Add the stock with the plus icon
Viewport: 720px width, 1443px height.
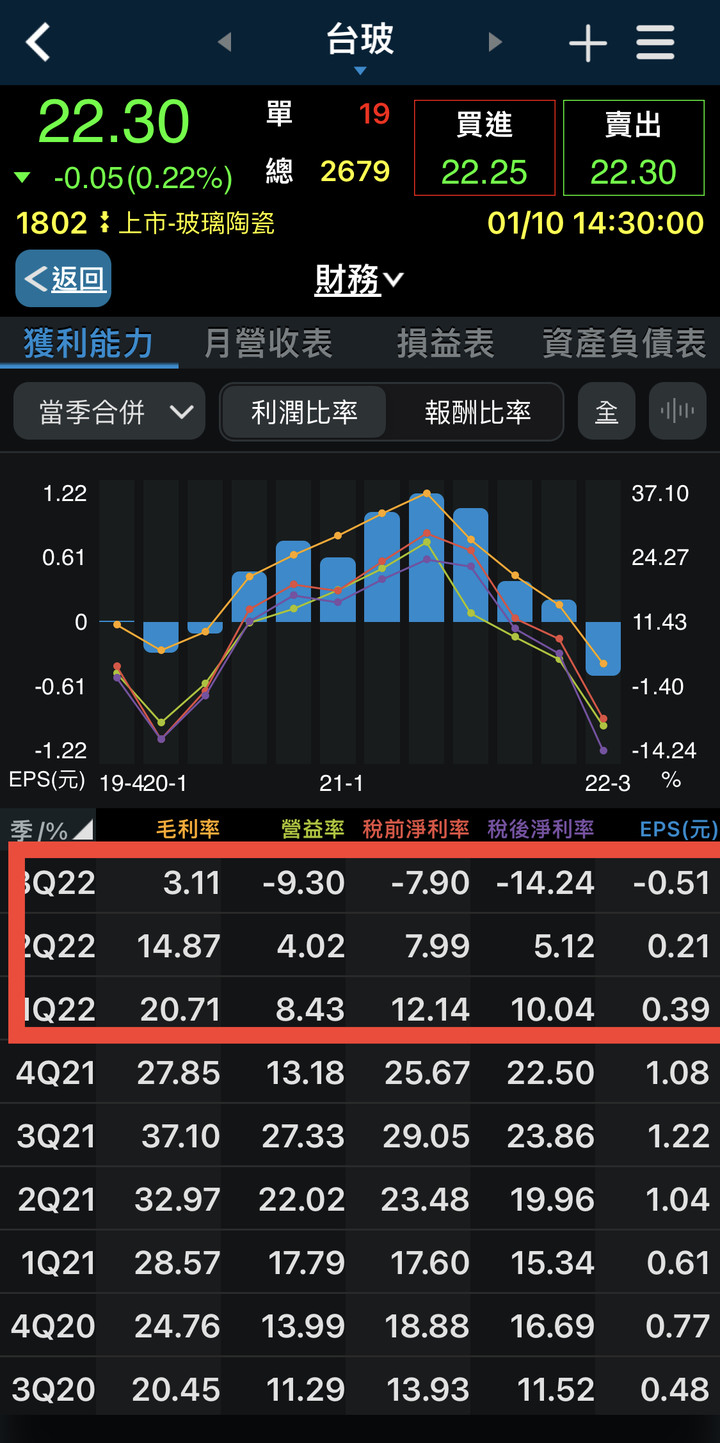587,43
